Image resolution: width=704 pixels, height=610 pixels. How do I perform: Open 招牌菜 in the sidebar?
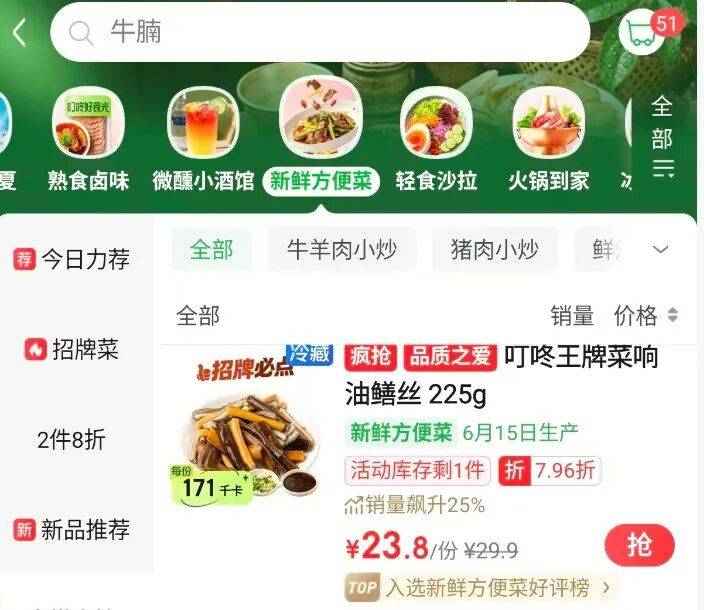click(72, 349)
